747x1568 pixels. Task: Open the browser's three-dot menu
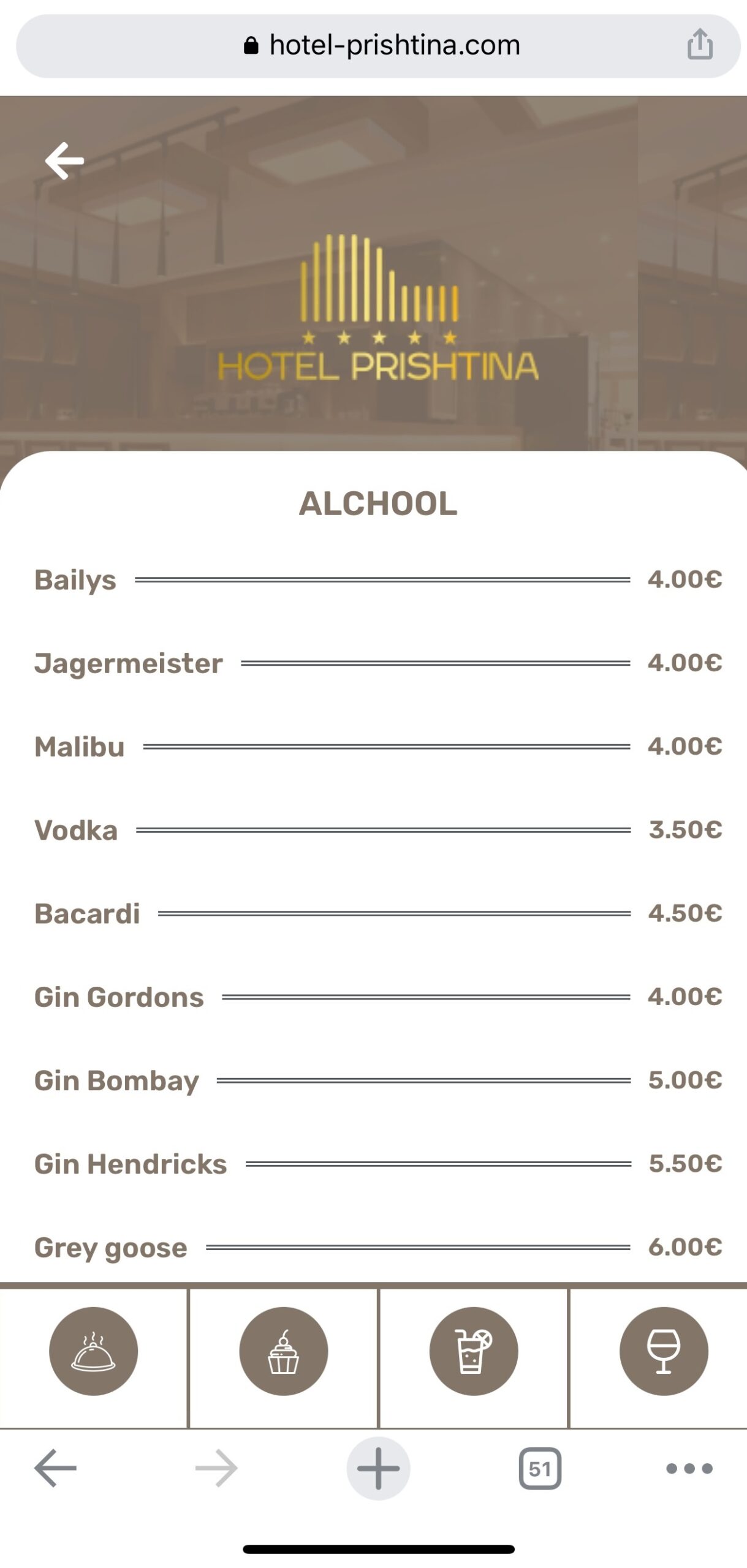pyautogui.click(x=689, y=1468)
